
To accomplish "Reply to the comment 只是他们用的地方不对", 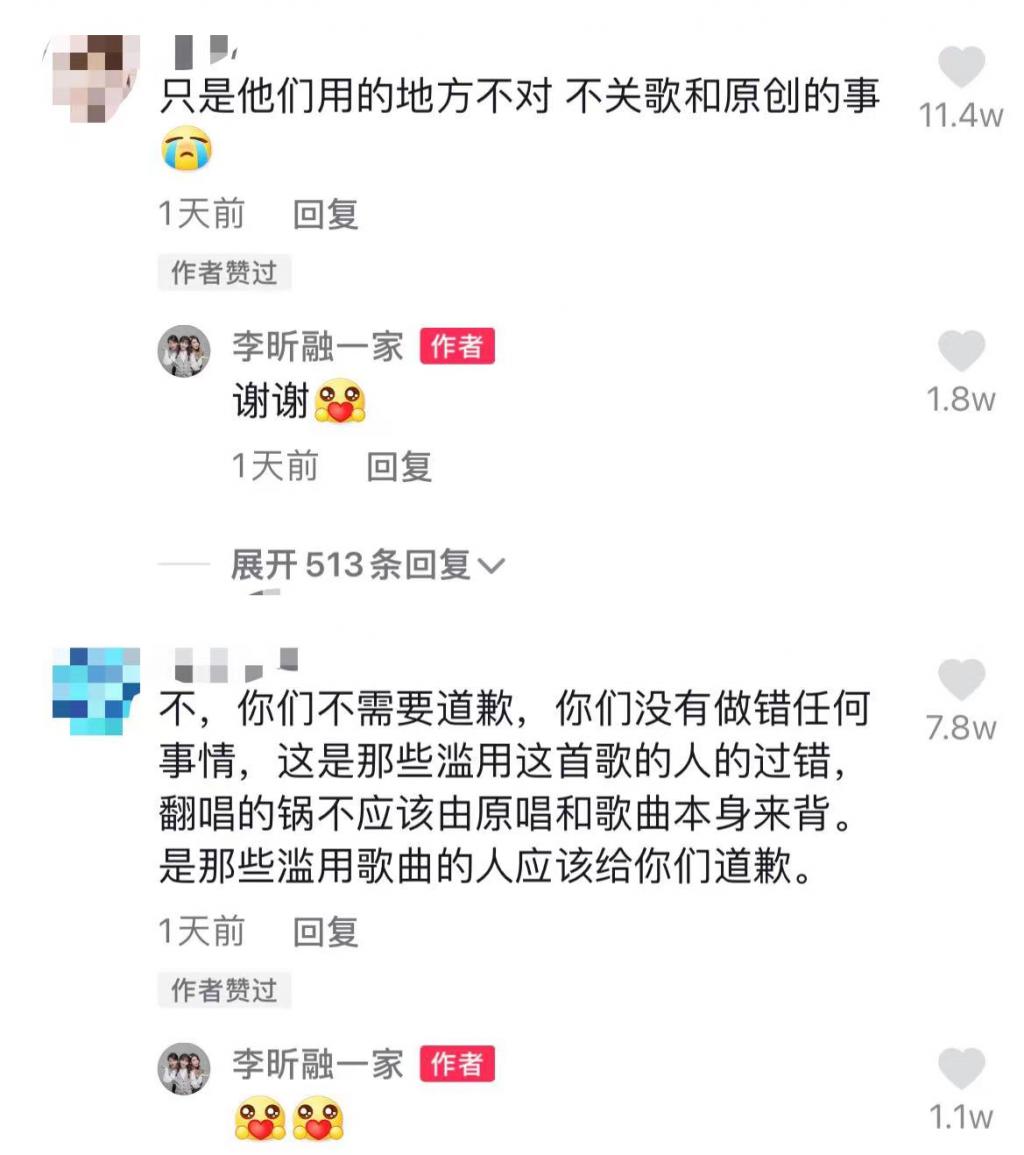I will click(325, 214).
